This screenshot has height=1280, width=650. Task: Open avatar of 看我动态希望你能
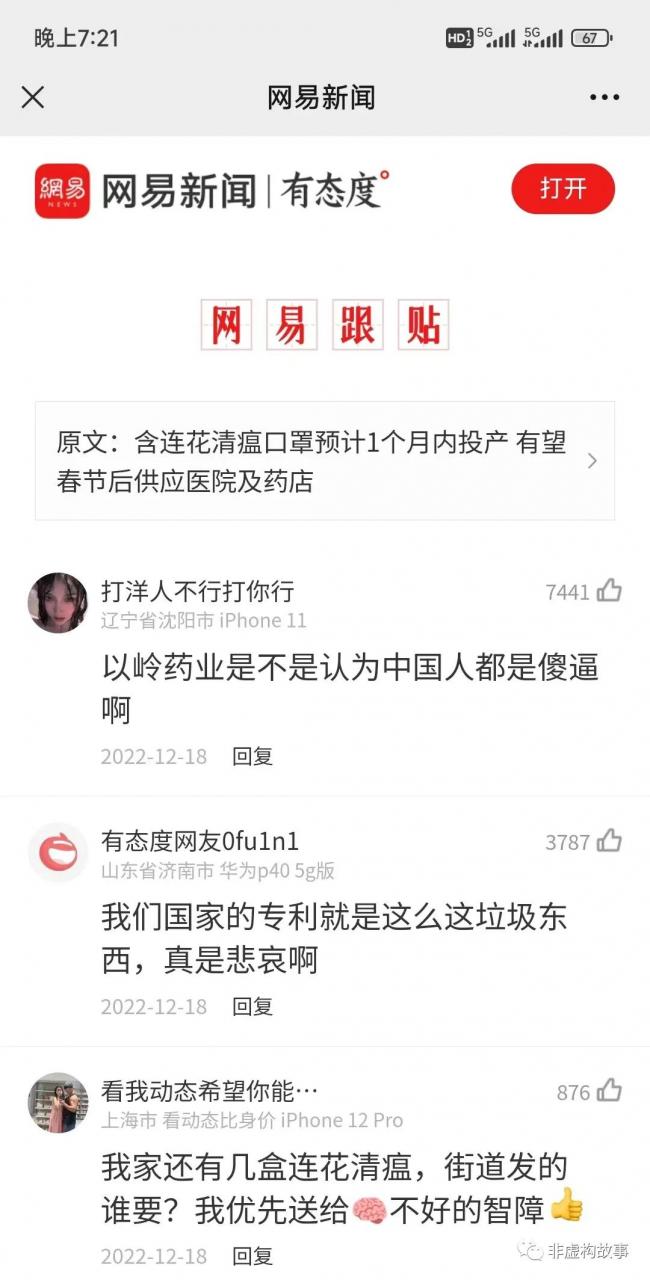click(x=57, y=1102)
